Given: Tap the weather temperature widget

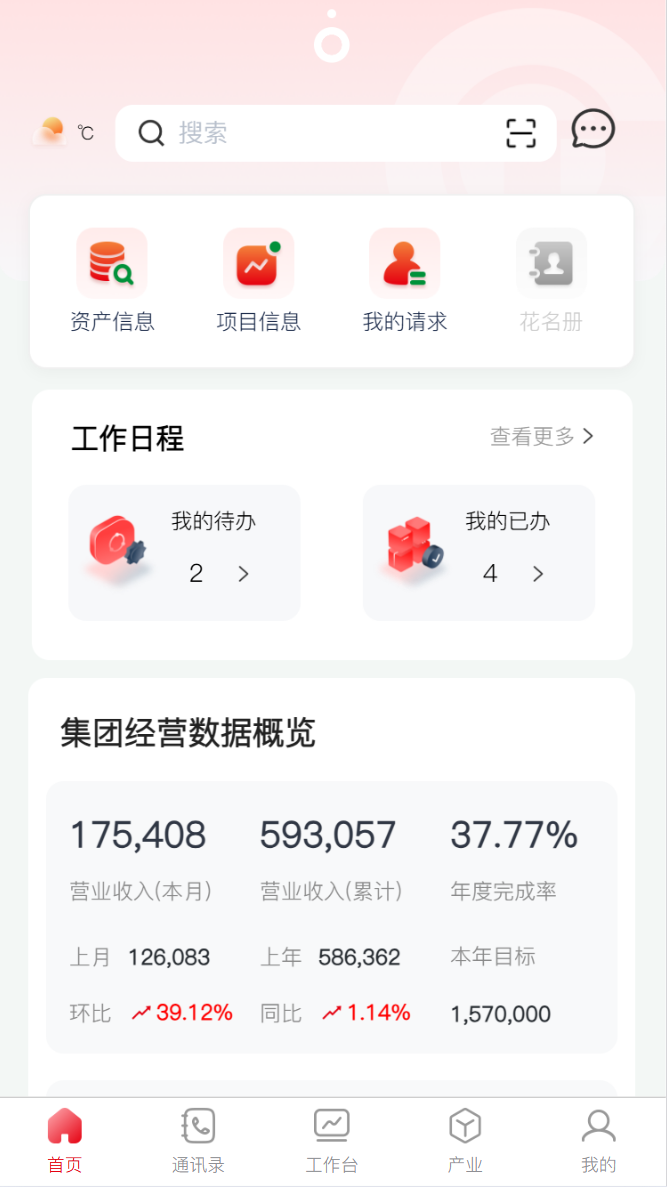Looking at the screenshot, I should click(x=64, y=133).
